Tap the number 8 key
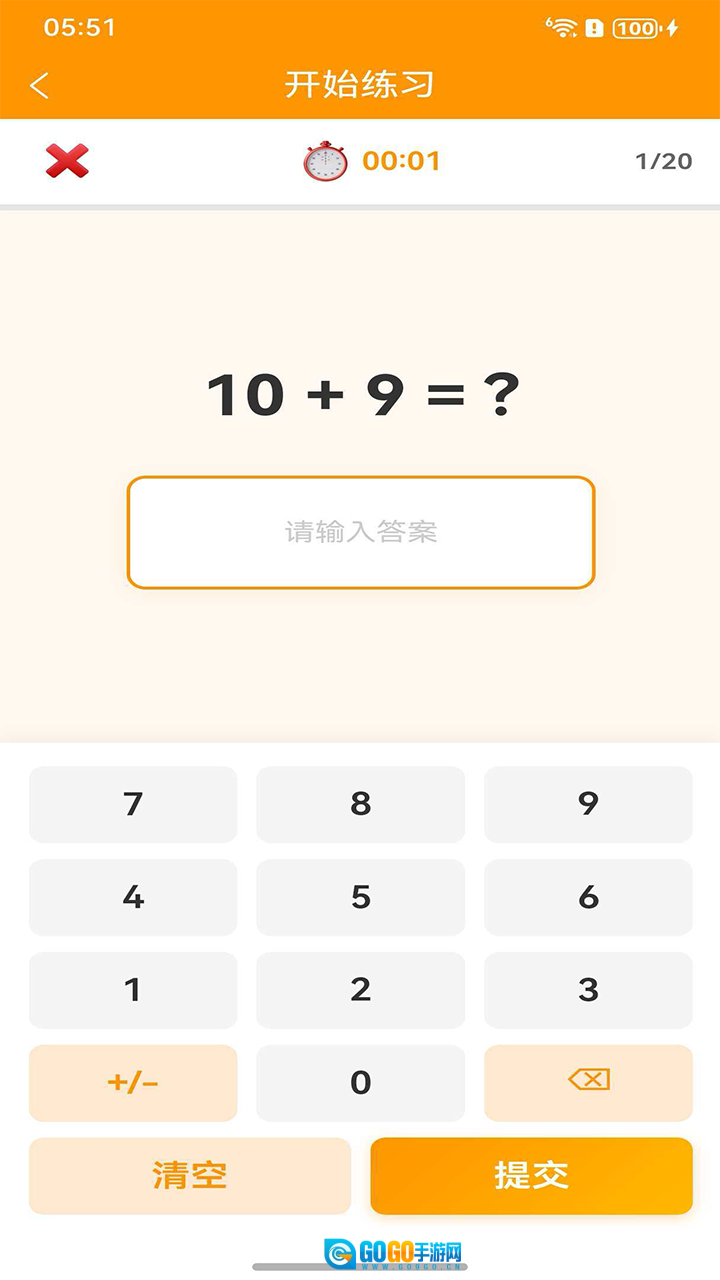720x1280 pixels. pos(360,804)
